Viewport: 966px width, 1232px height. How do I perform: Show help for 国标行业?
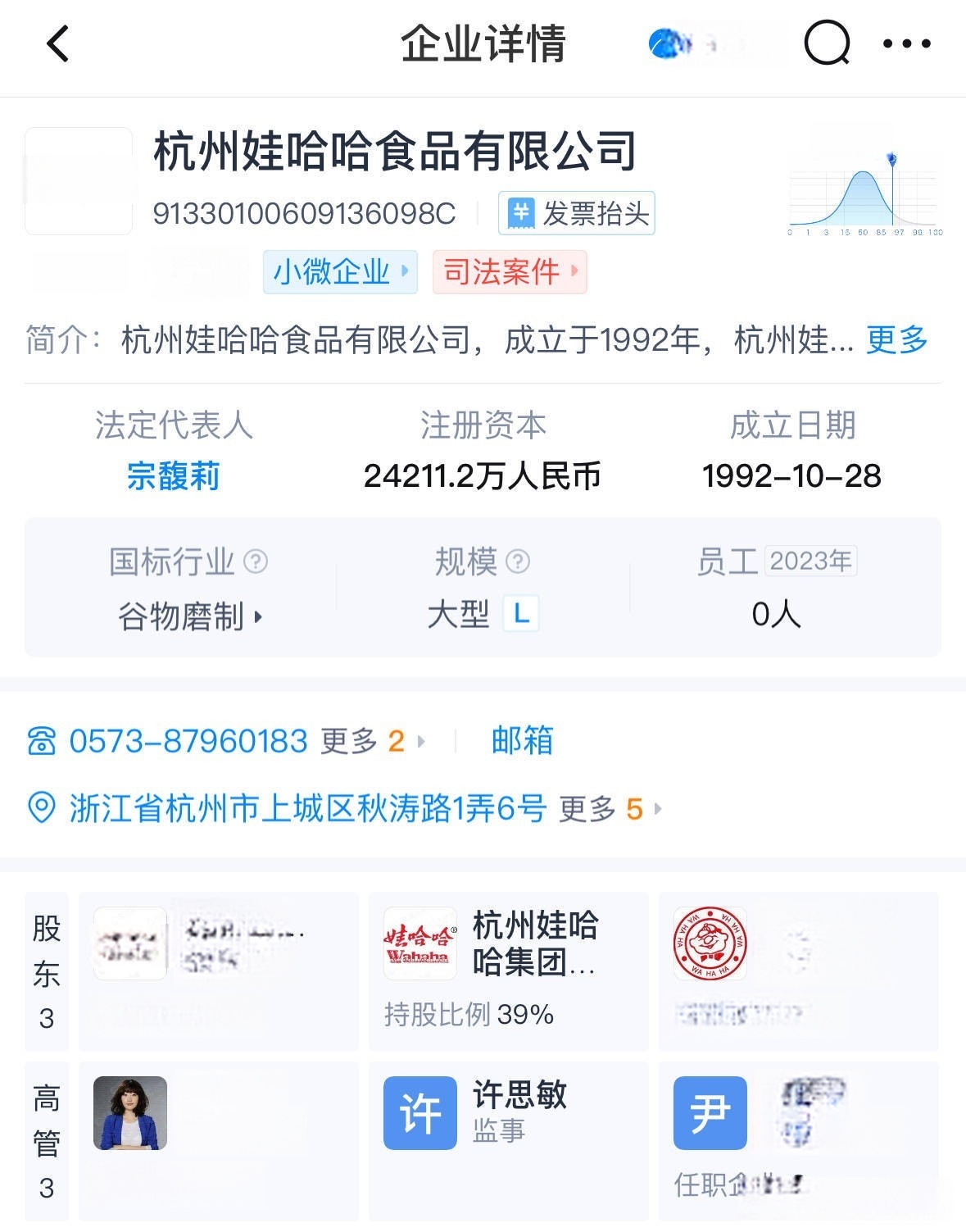[256, 561]
